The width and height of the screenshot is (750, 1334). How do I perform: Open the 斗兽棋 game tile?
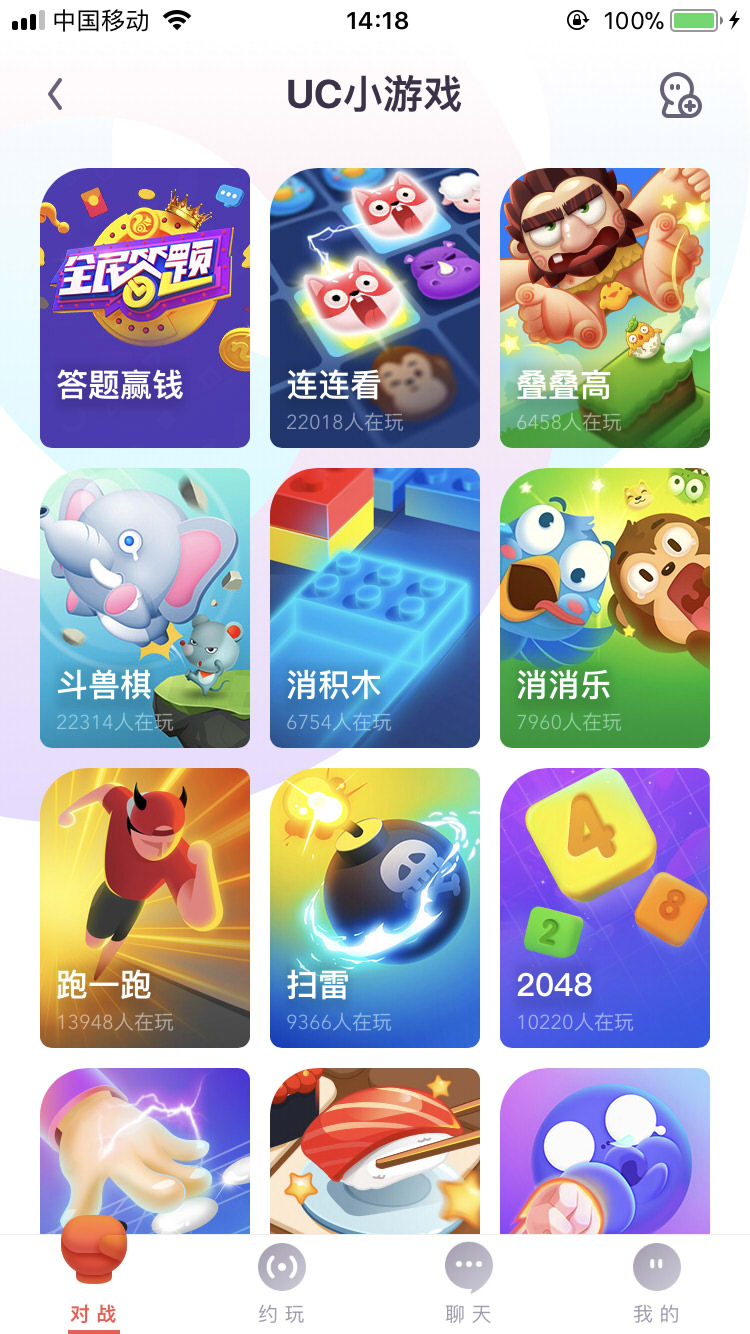tap(145, 608)
